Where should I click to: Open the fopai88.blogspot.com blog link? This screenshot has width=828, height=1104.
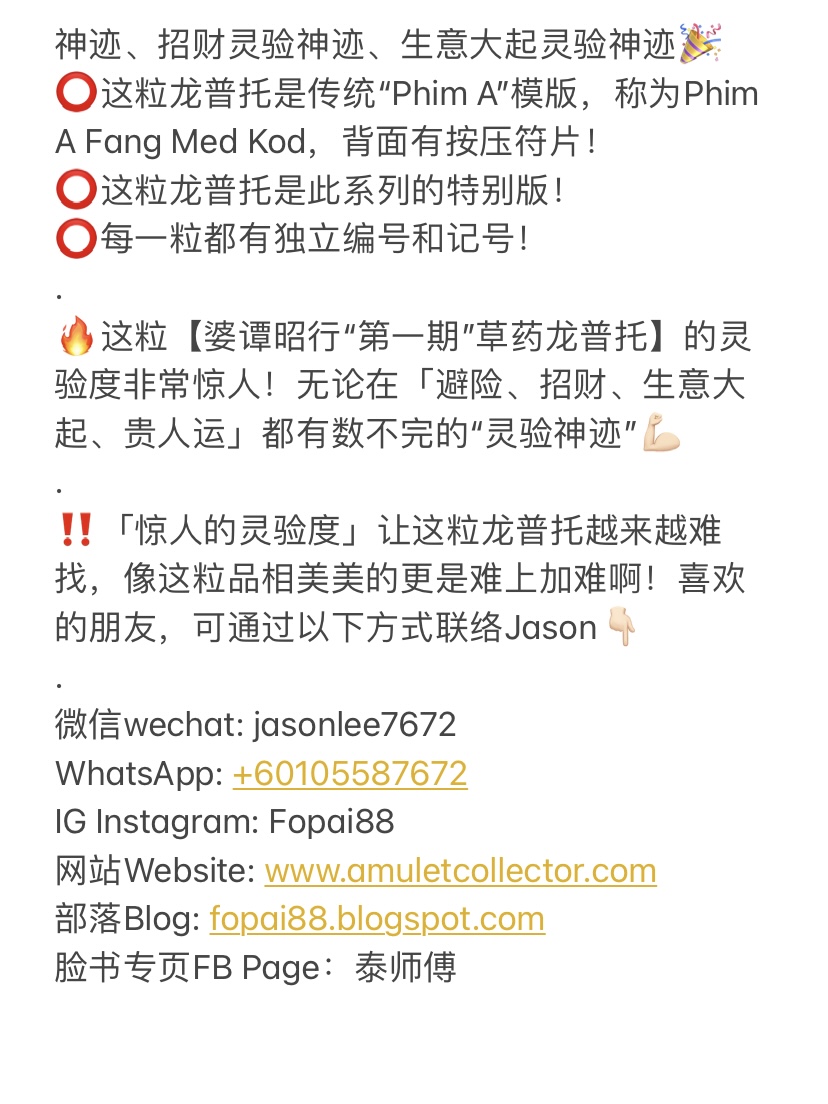point(376,919)
